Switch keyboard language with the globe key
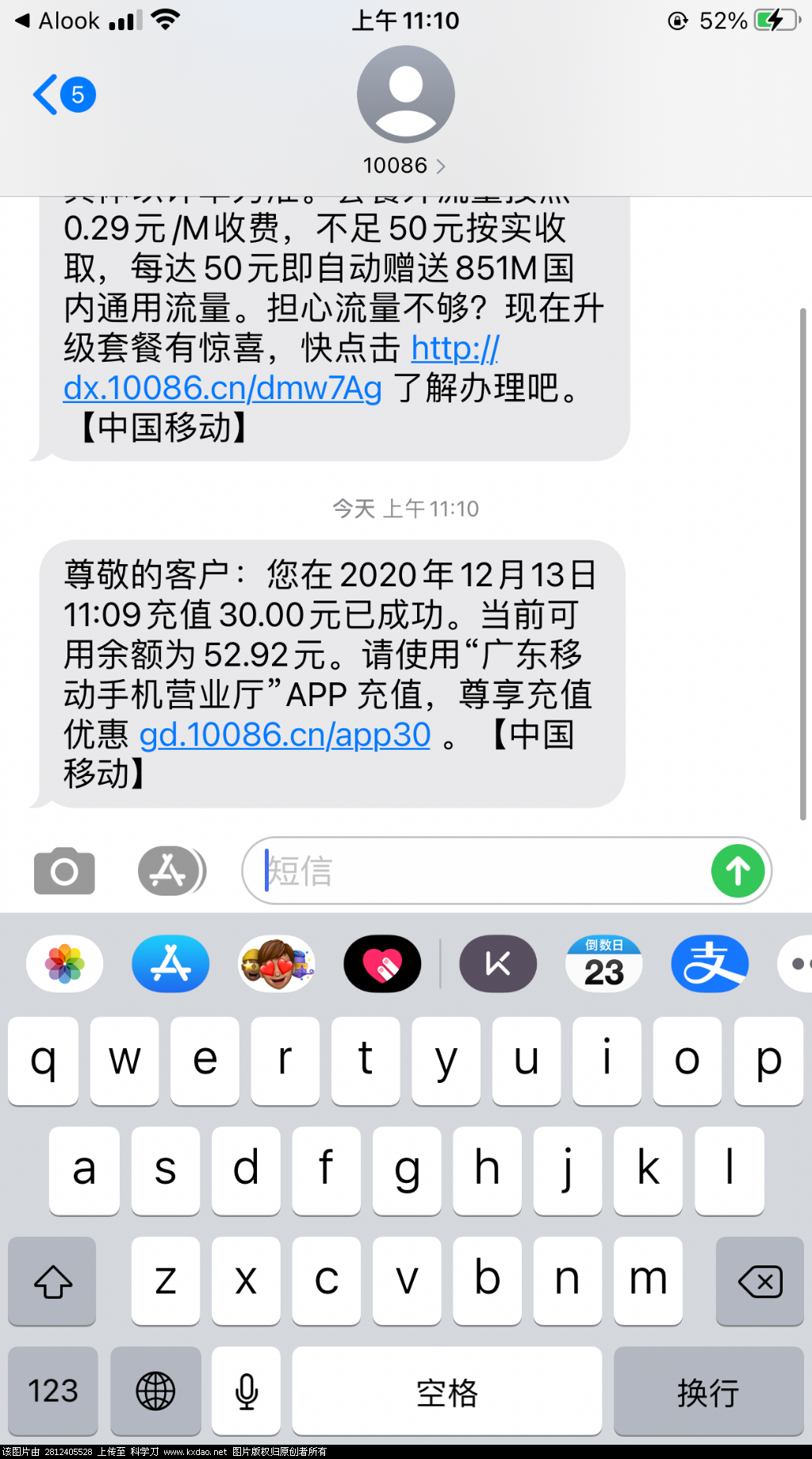Screen dimensions: 812x1459 (x=155, y=1391)
